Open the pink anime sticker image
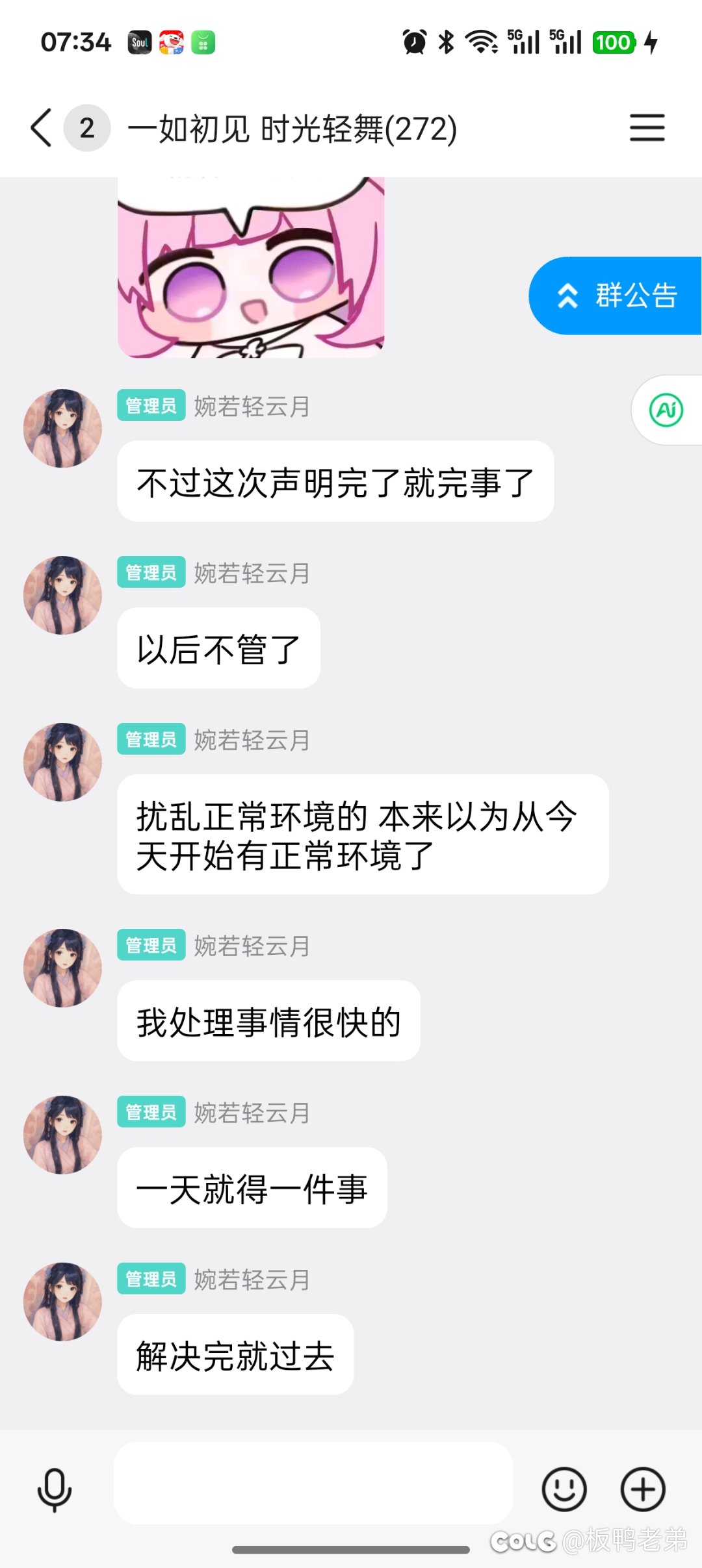 coord(251,268)
